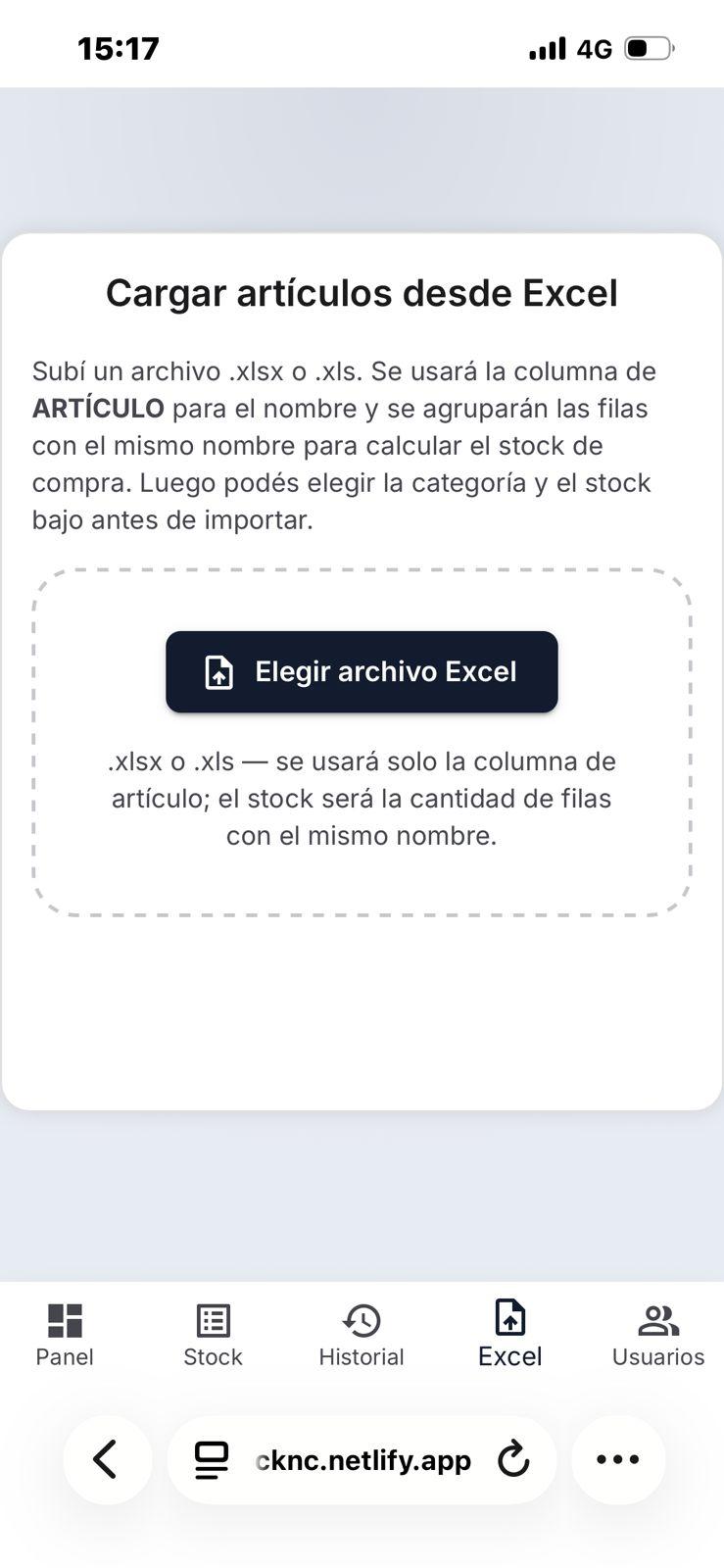
Task: Open the Stock section icon
Action: point(213,1319)
